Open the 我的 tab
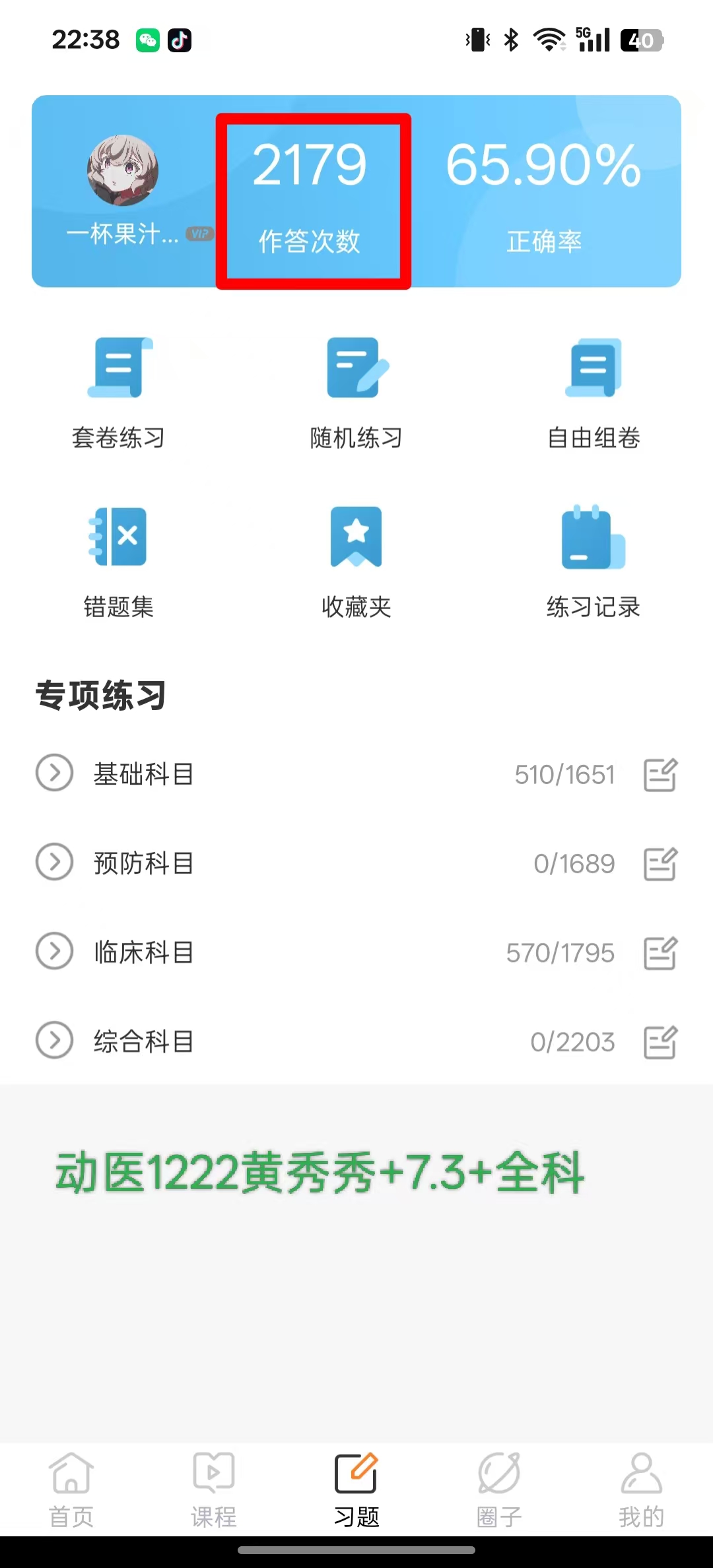 [641, 1490]
